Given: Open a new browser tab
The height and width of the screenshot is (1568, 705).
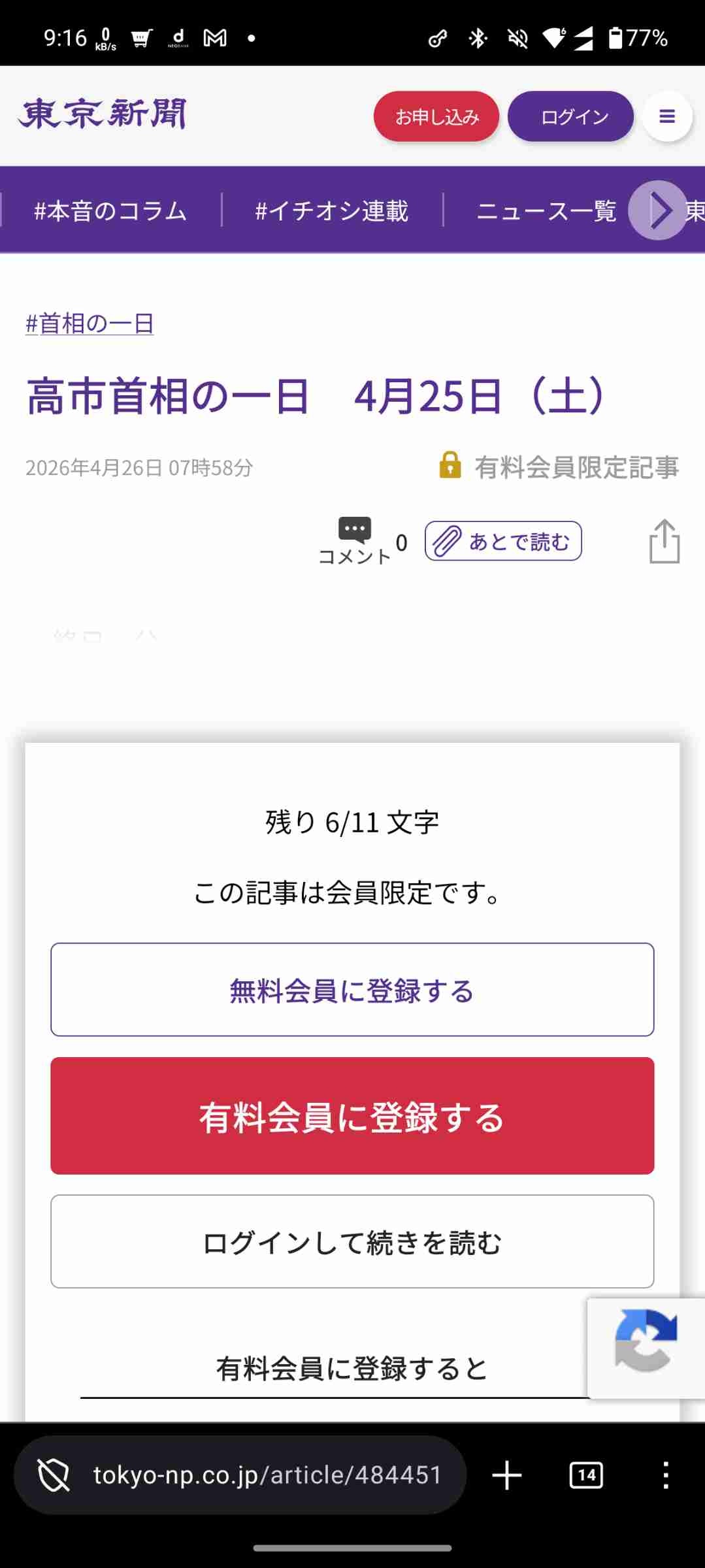Looking at the screenshot, I should [507, 1475].
